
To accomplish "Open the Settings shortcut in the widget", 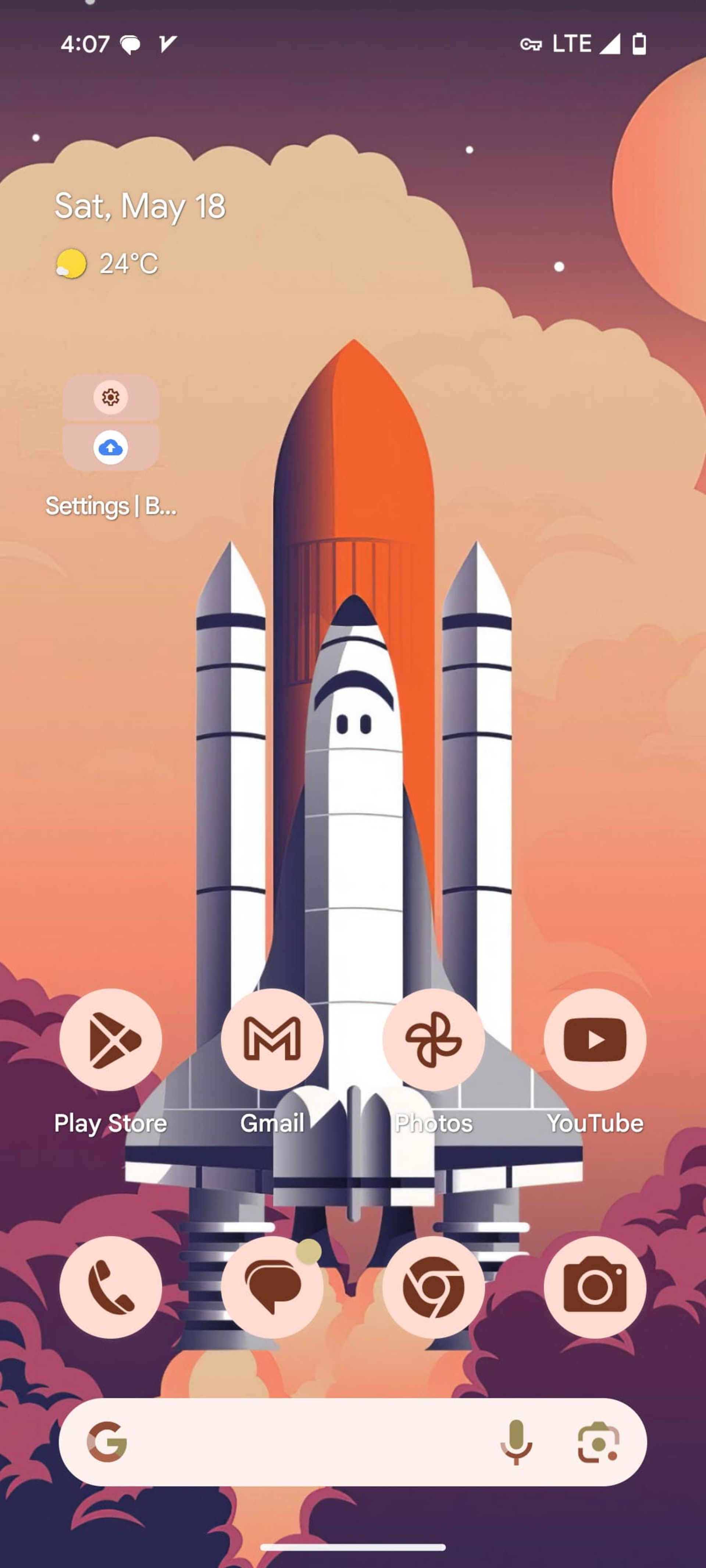I will pos(110,397).
